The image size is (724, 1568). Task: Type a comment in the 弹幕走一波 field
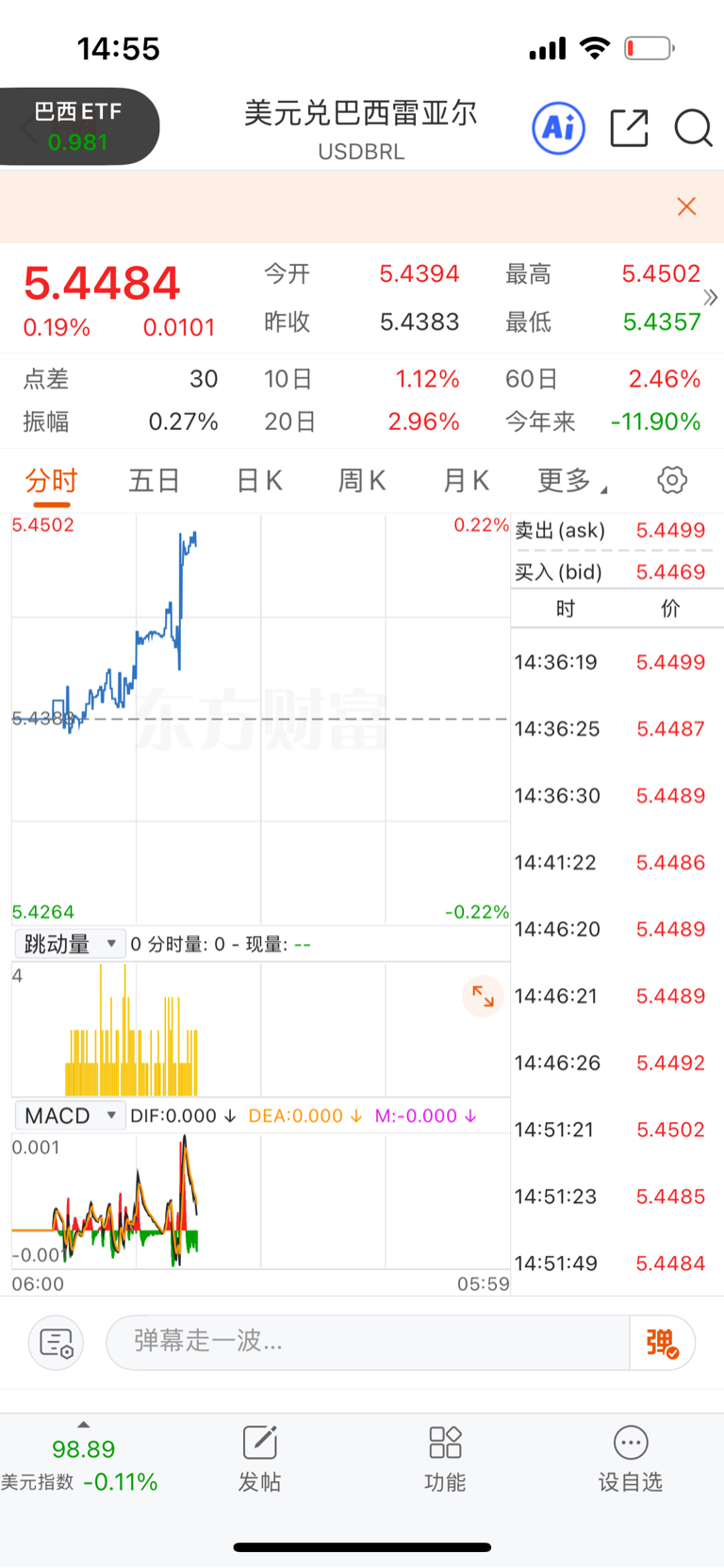click(x=368, y=1341)
